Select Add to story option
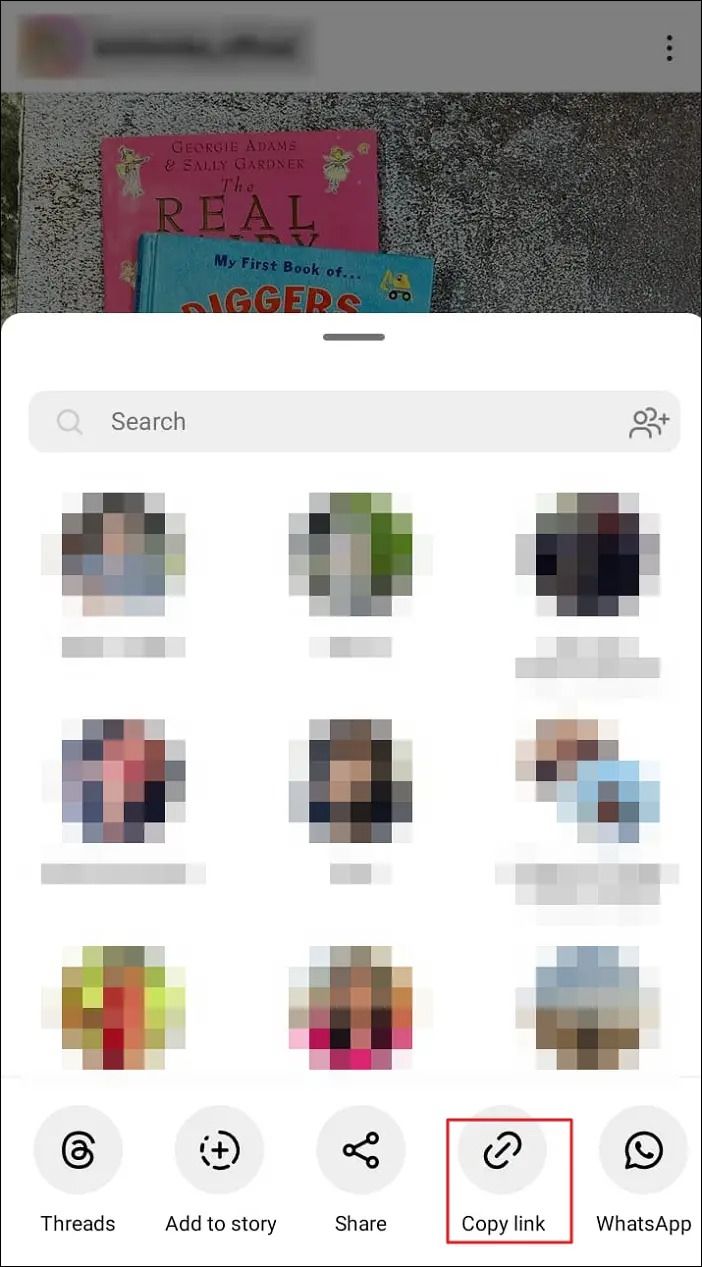Screen dimensions: 702x1267 coord(220,1151)
